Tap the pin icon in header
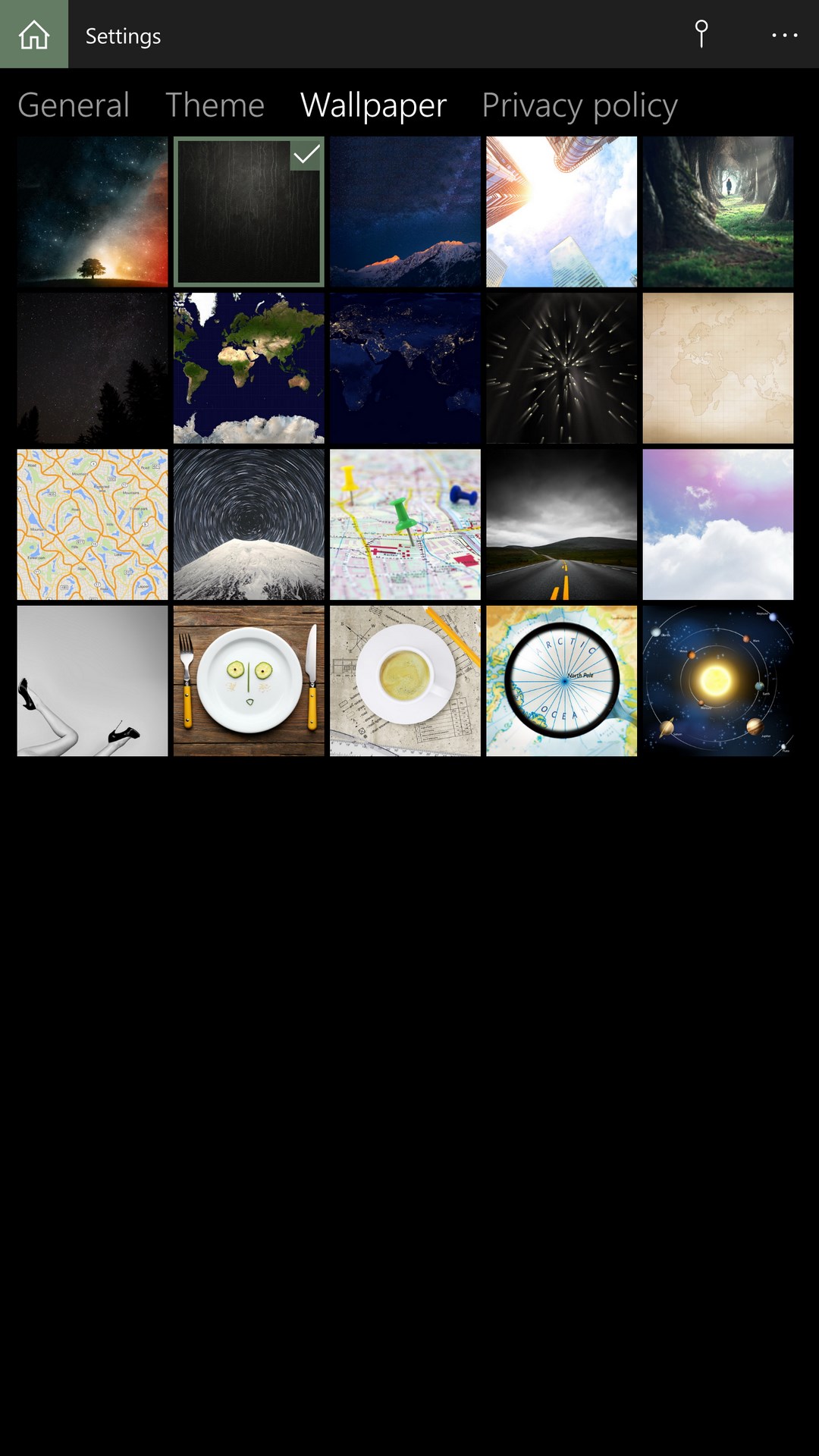This screenshot has height=1456, width=819. [701, 34]
